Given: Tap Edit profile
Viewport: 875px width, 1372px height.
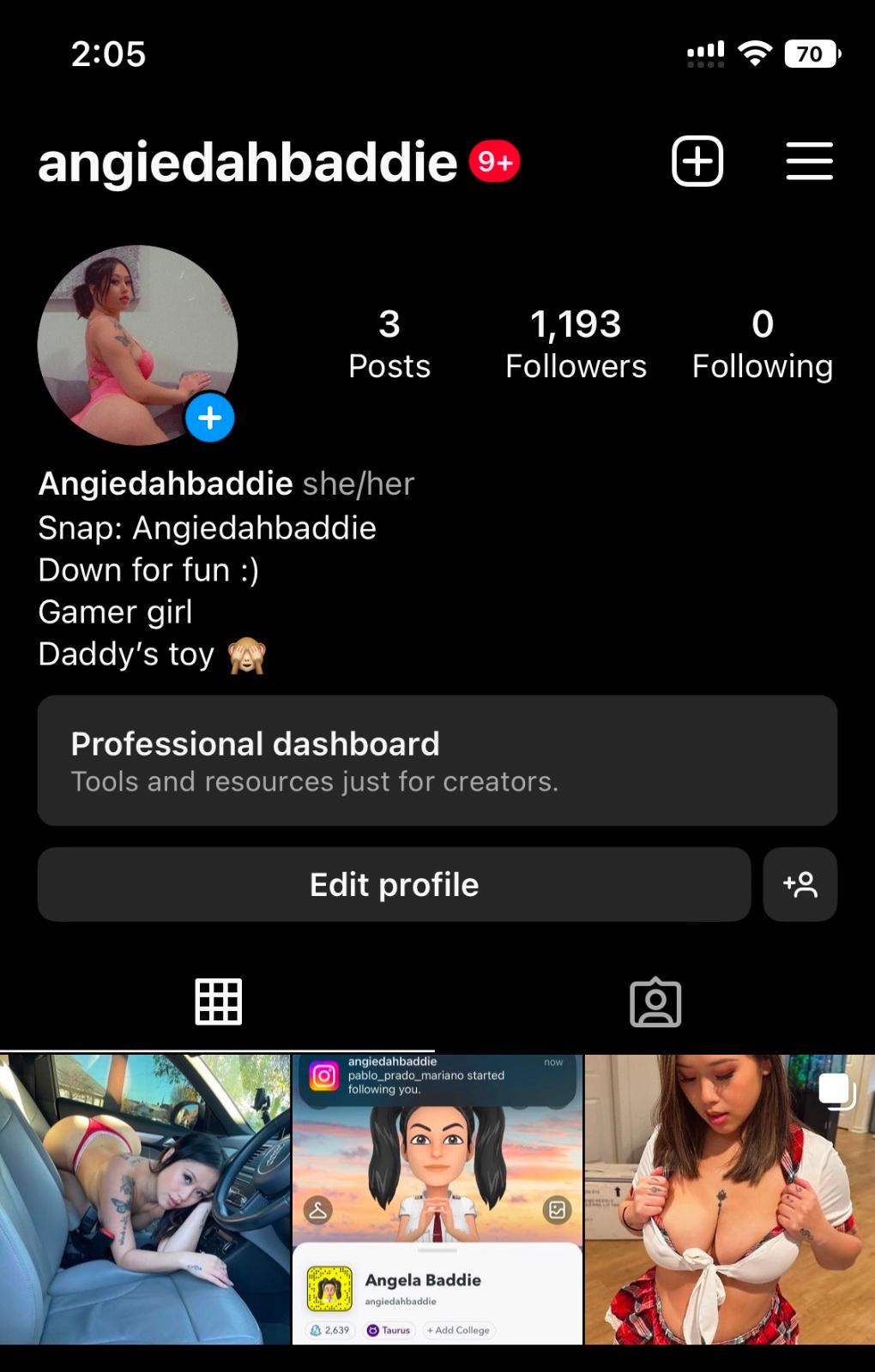Looking at the screenshot, I should [x=394, y=885].
